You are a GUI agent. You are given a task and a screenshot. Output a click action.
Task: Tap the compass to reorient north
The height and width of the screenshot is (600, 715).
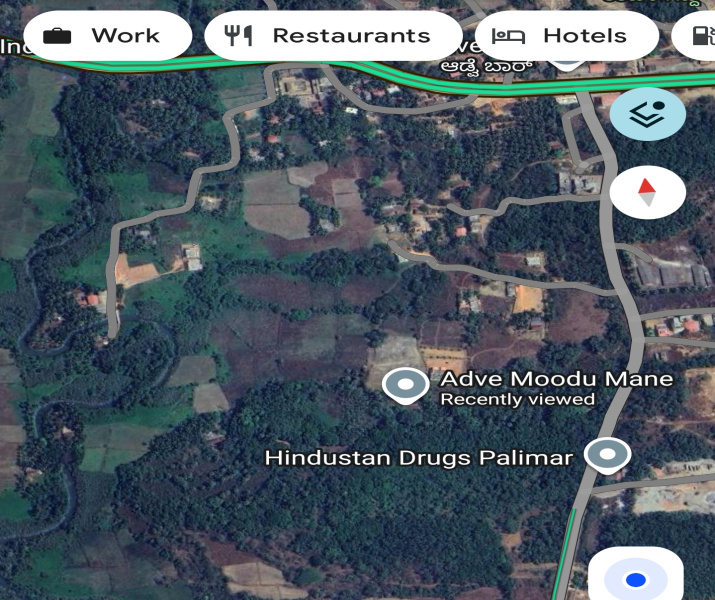647,192
